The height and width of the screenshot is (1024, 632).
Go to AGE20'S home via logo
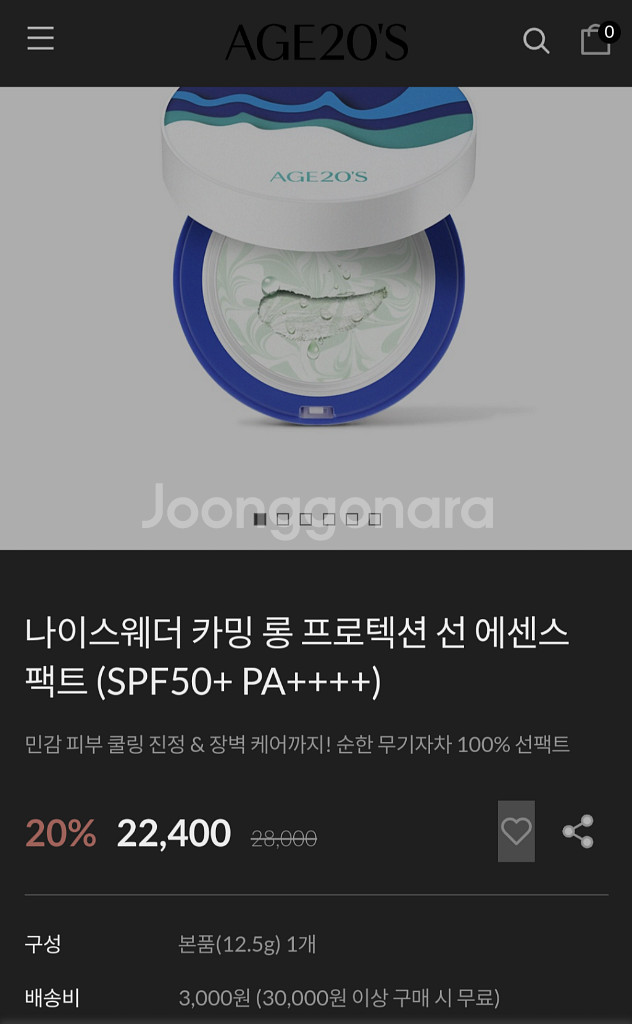[316, 42]
